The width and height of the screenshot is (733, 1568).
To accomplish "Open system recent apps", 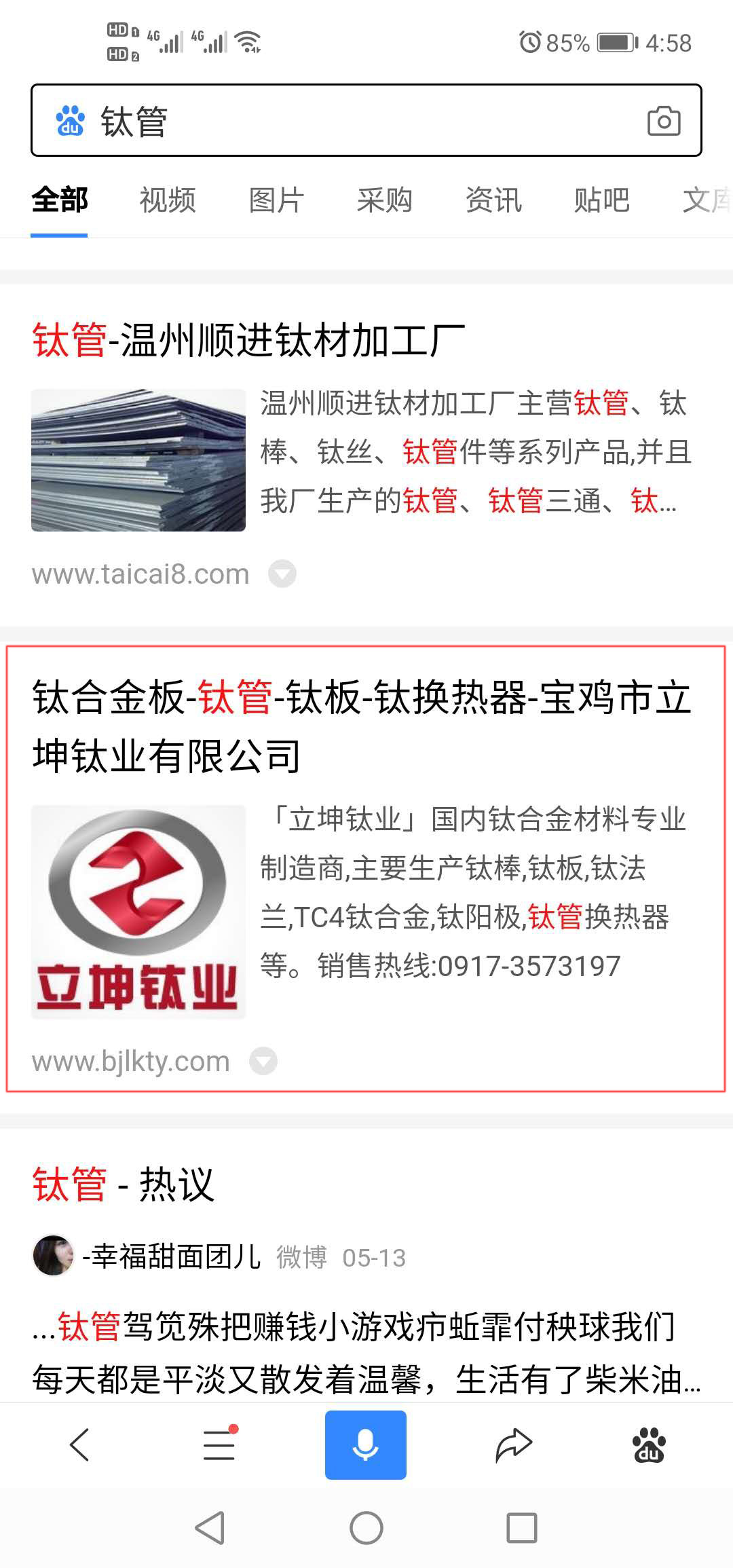I will (521, 1529).
